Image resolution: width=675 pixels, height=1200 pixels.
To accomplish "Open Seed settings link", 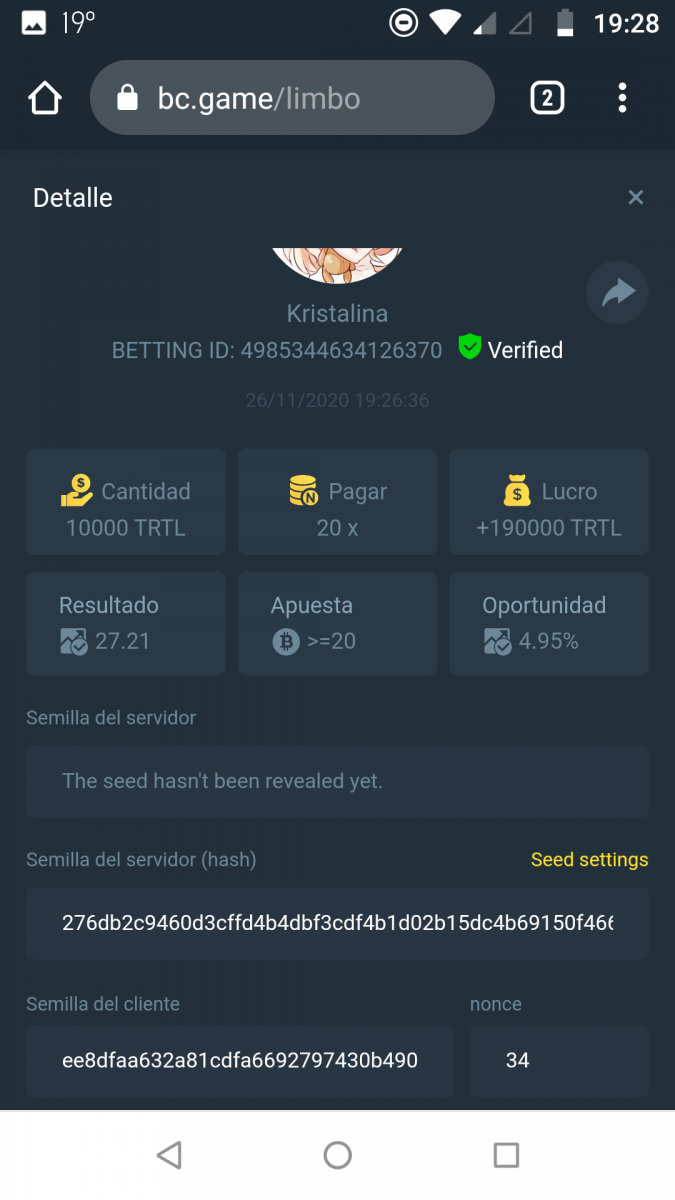I will [x=589, y=860].
